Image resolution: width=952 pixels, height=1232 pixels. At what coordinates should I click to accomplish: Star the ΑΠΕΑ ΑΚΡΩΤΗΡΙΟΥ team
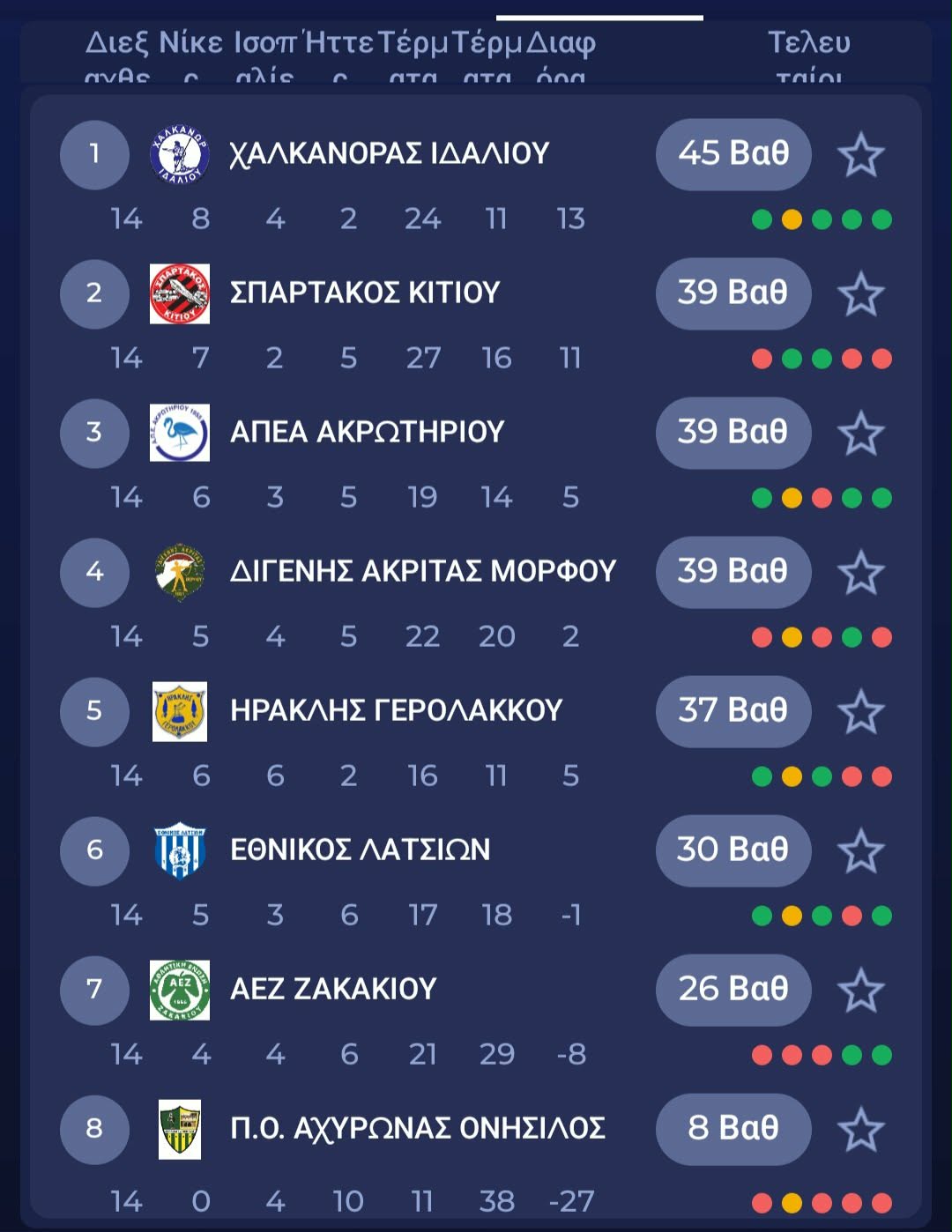click(860, 434)
